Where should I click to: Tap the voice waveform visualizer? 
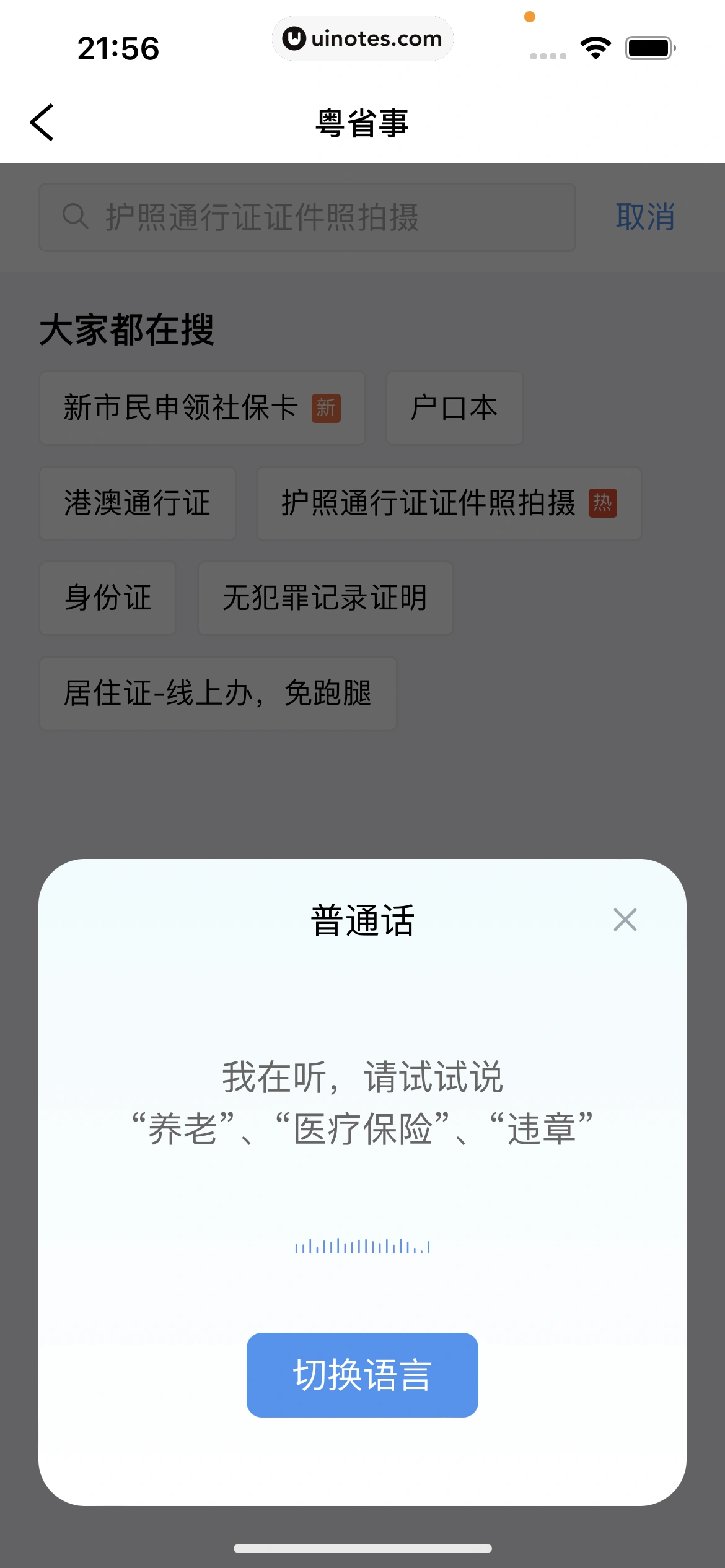tap(362, 1247)
